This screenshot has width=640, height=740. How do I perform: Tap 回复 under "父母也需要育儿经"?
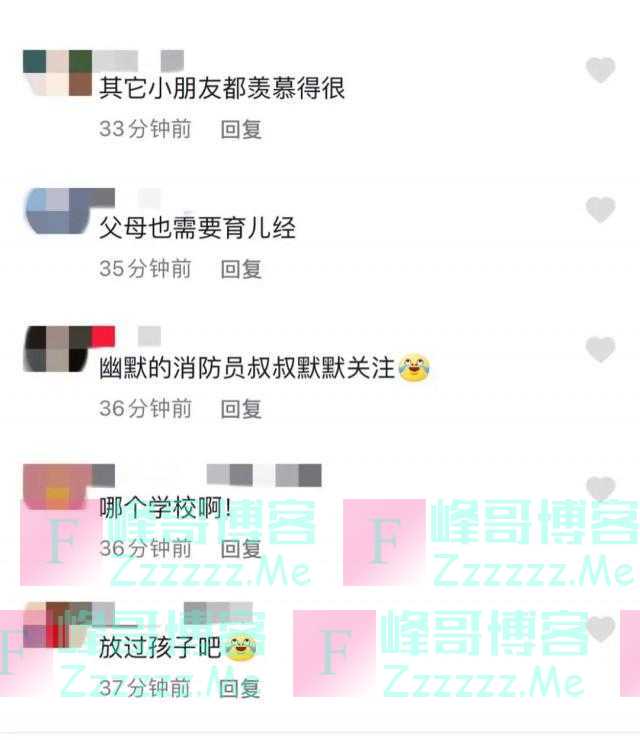point(241,269)
